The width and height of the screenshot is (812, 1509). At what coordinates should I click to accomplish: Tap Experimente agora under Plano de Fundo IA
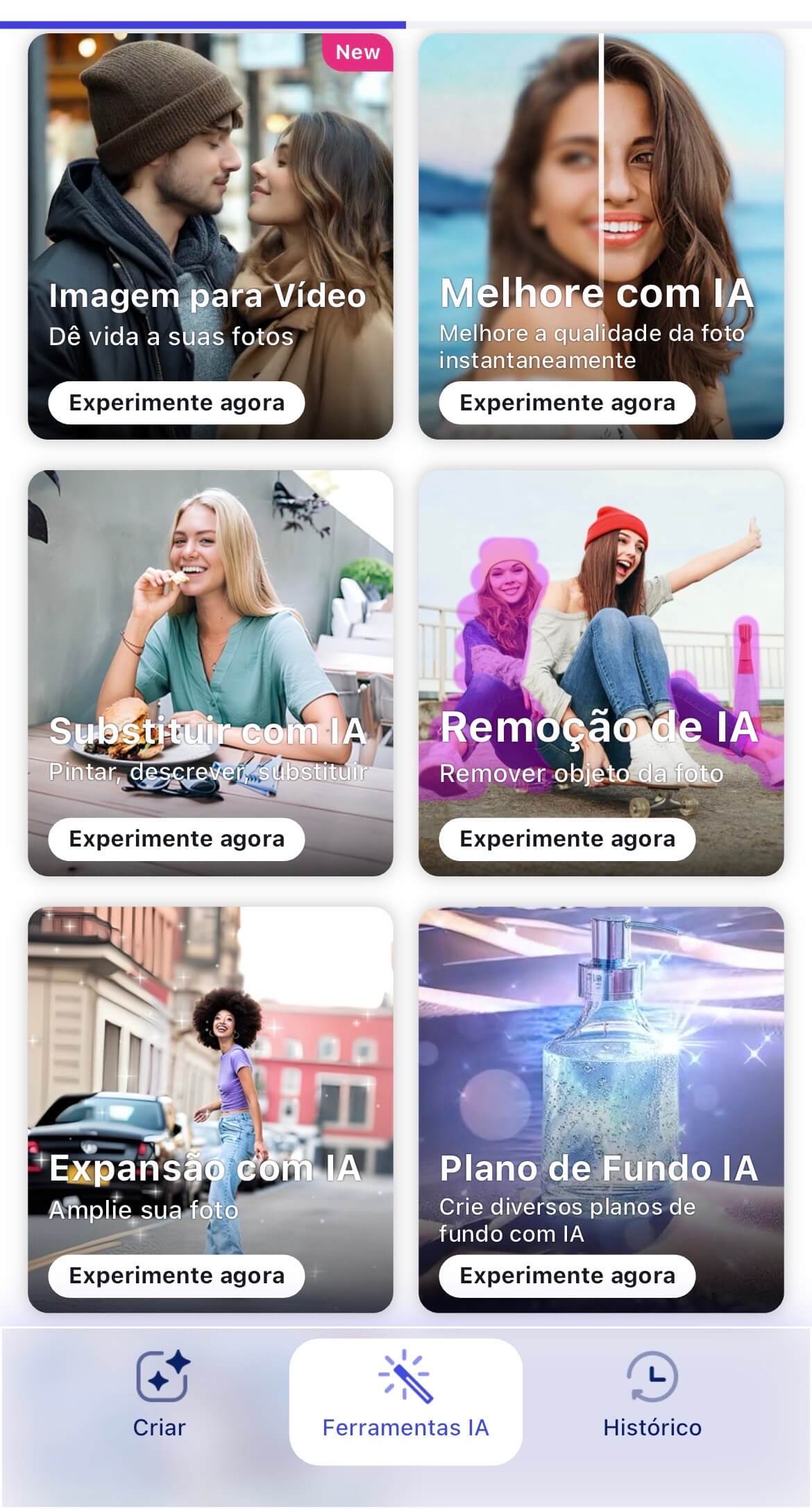coord(567,1276)
